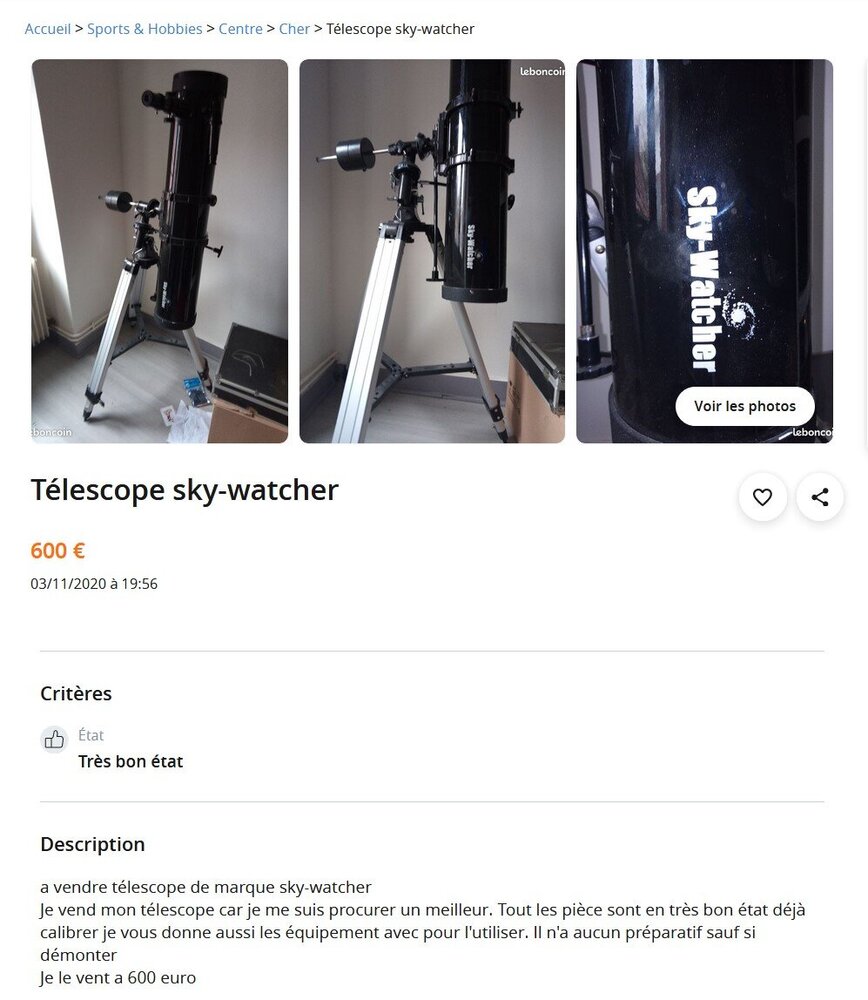The width and height of the screenshot is (868, 1000).
Task: Click the Voir les photos button
Action: (x=744, y=406)
